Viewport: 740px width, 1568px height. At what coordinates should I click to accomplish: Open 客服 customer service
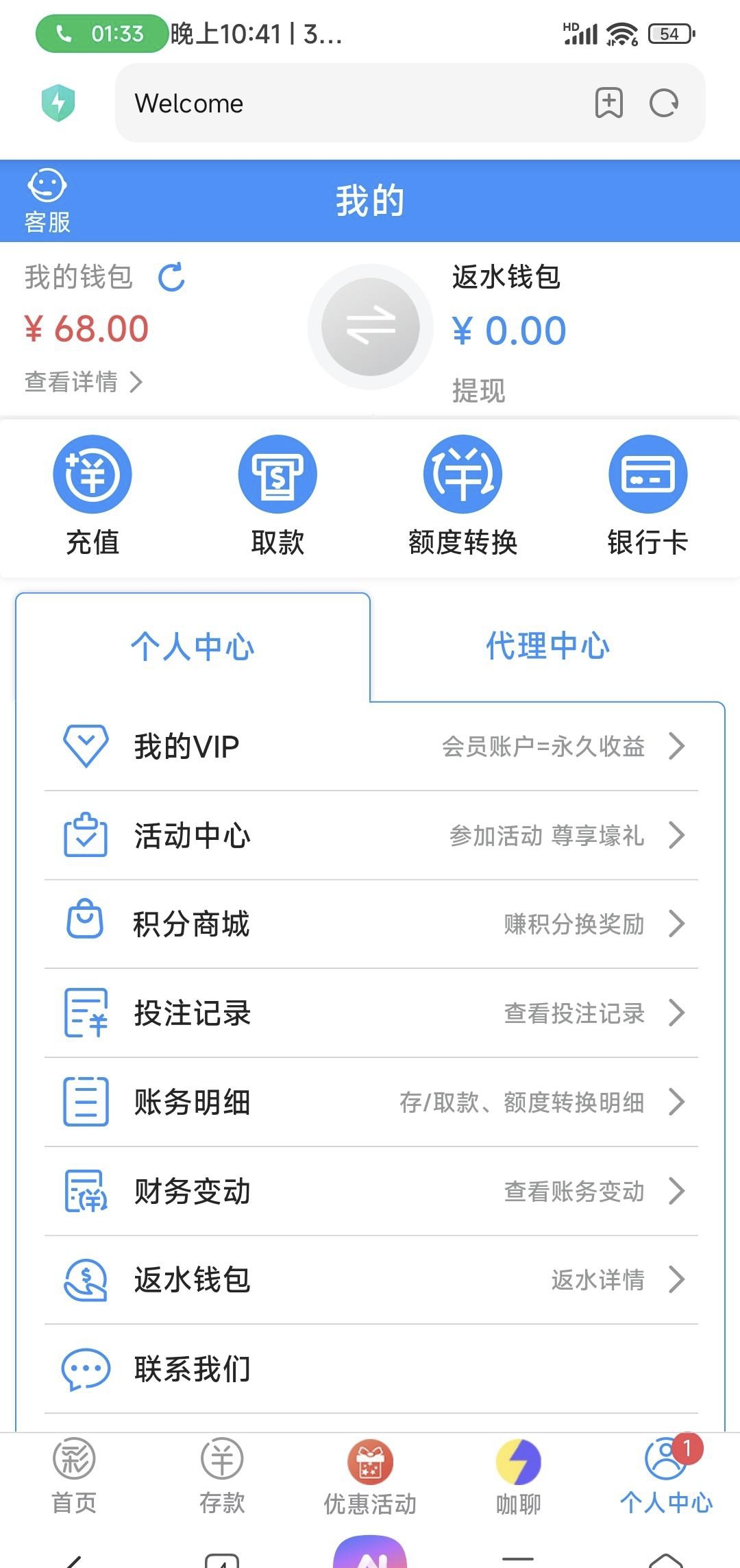47,201
